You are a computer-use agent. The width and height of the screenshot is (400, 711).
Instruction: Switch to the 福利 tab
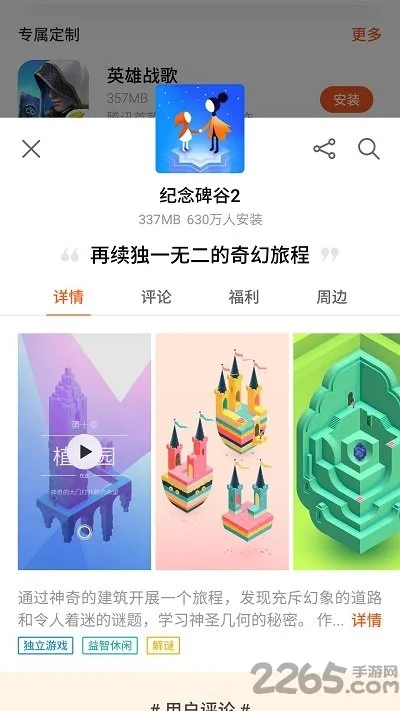pyautogui.click(x=244, y=297)
